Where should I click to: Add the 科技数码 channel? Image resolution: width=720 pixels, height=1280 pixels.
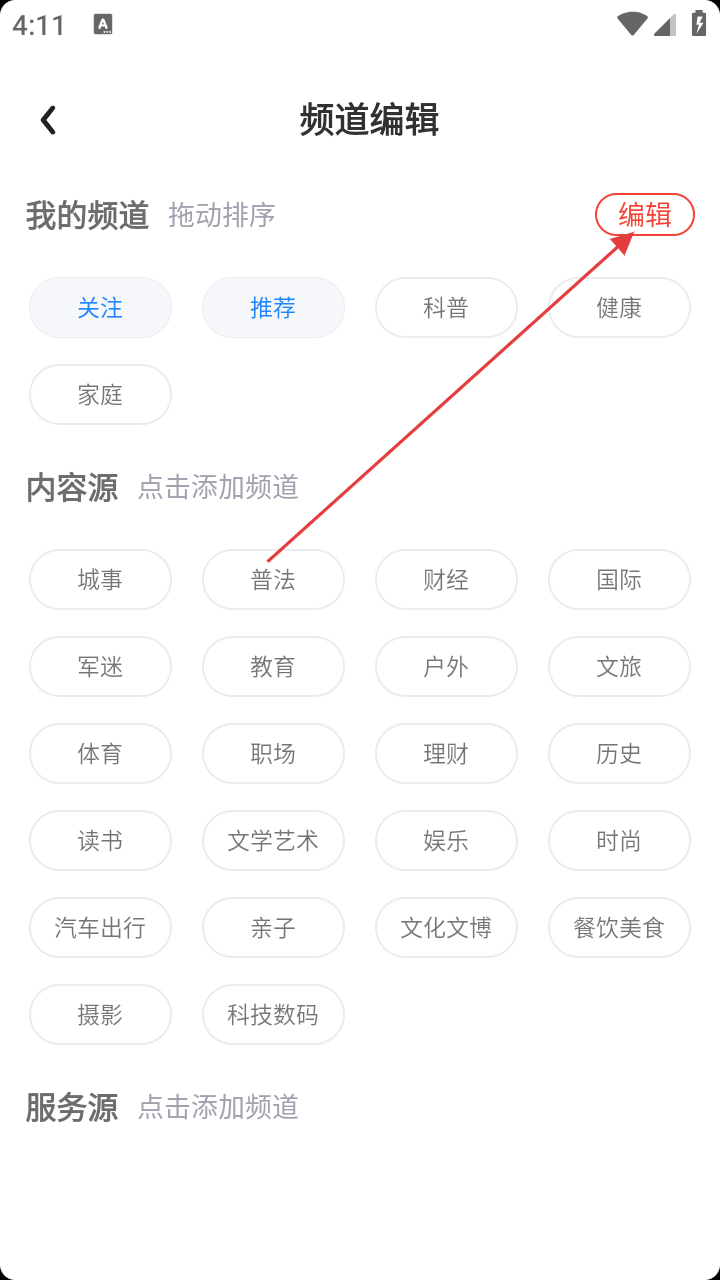[x=273, y=1015]
